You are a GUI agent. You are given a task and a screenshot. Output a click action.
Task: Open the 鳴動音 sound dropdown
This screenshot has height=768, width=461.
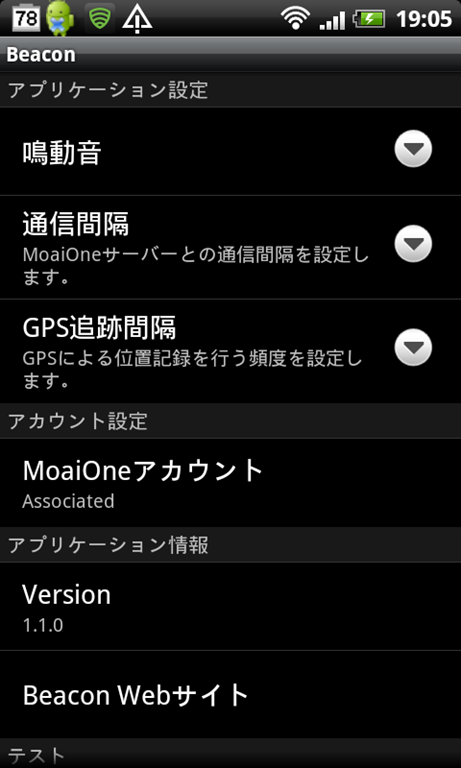pos(230,151)
